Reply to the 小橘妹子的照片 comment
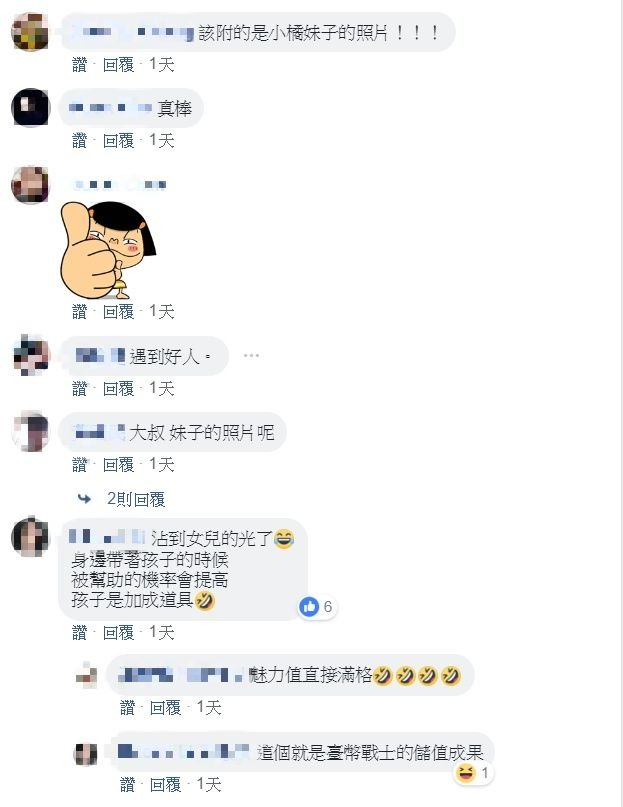The height and width of the screenshot is (807, 623). [x=118, y=65]
